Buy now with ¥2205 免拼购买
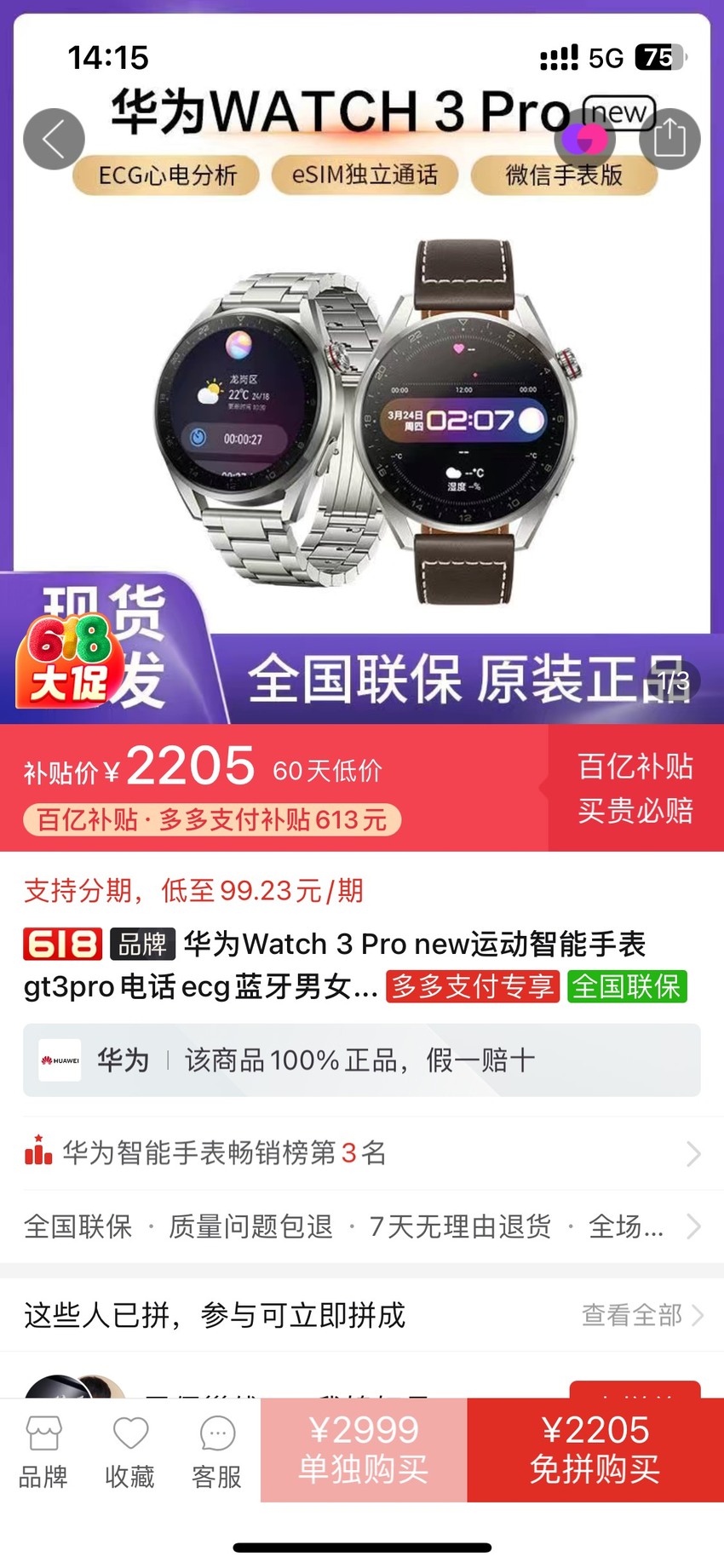Image resolution: width=724 pixels, height=1568 pixels. 595,1450
